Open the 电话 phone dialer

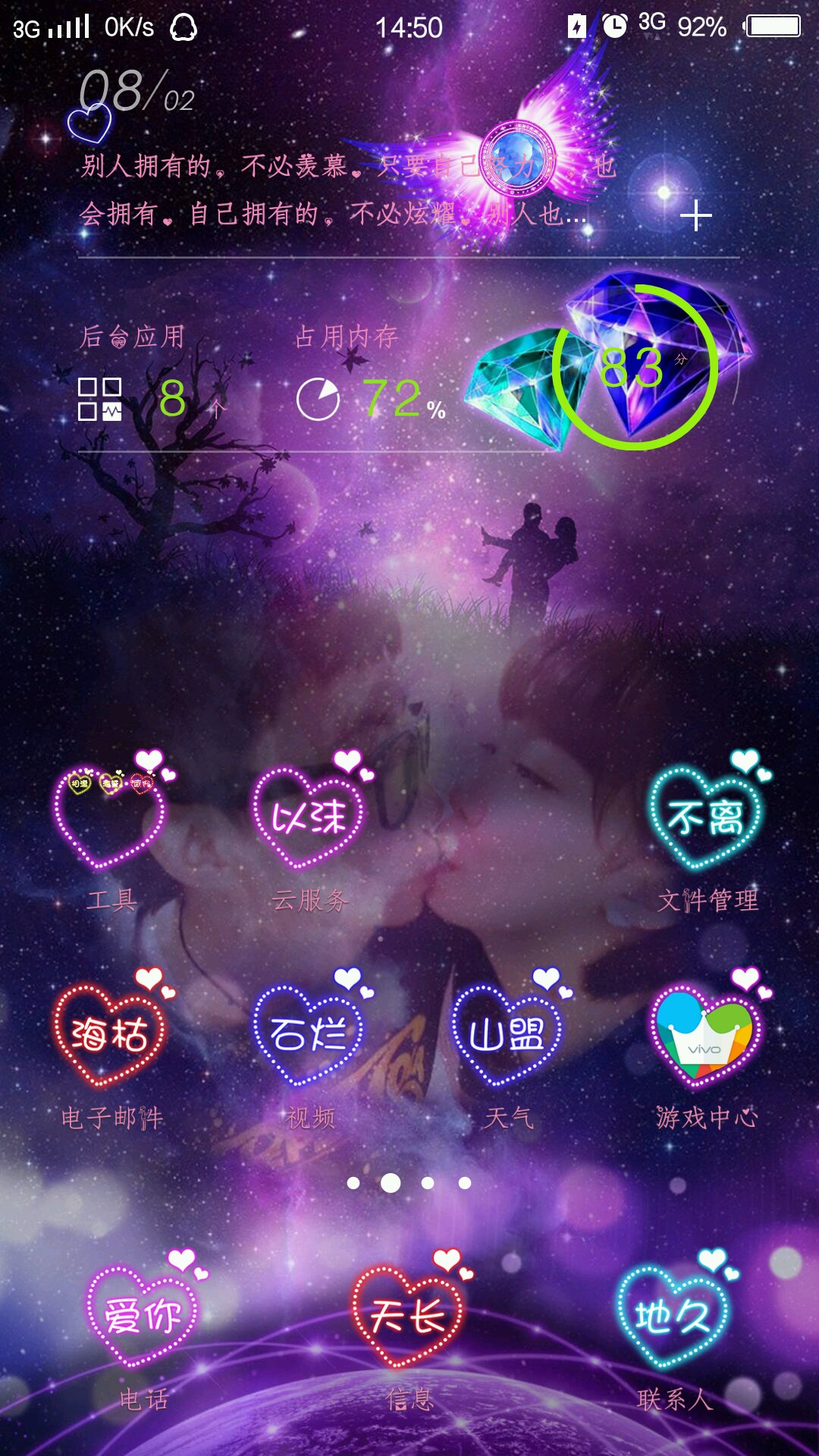pyautogui.click(x=143, y=1316)
